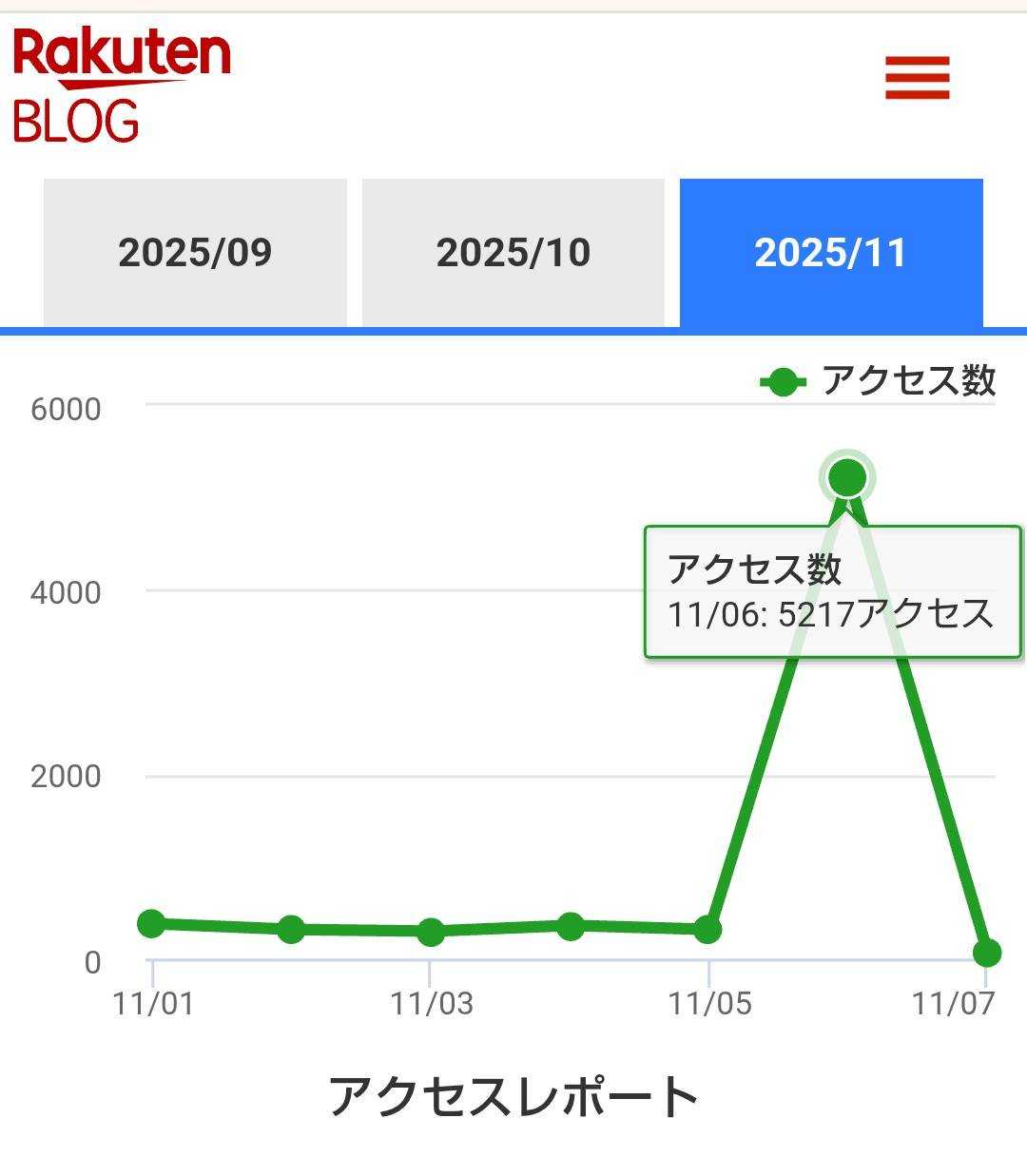Tap the Rakuten BLOG logo link

(122, 86)
